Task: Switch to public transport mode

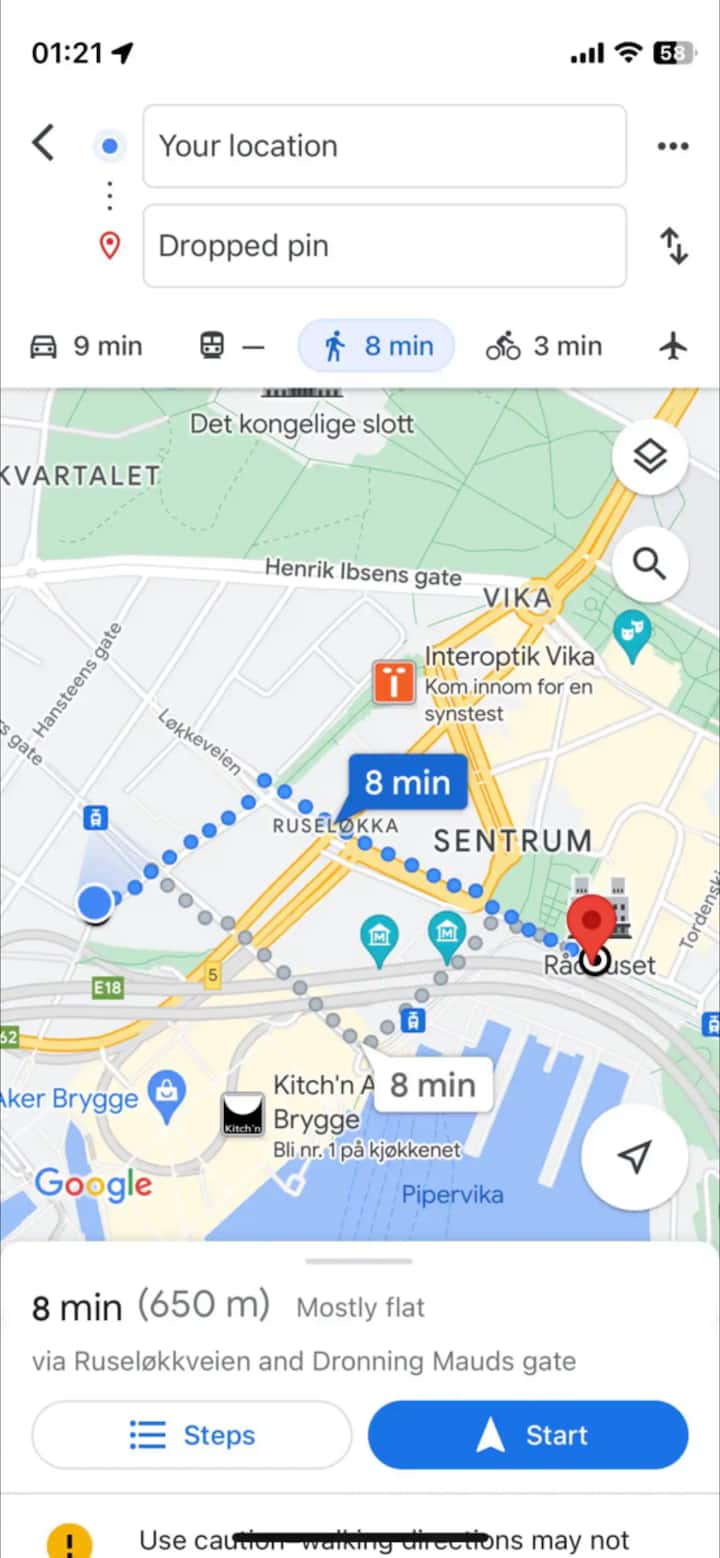Action: [232, 347]
